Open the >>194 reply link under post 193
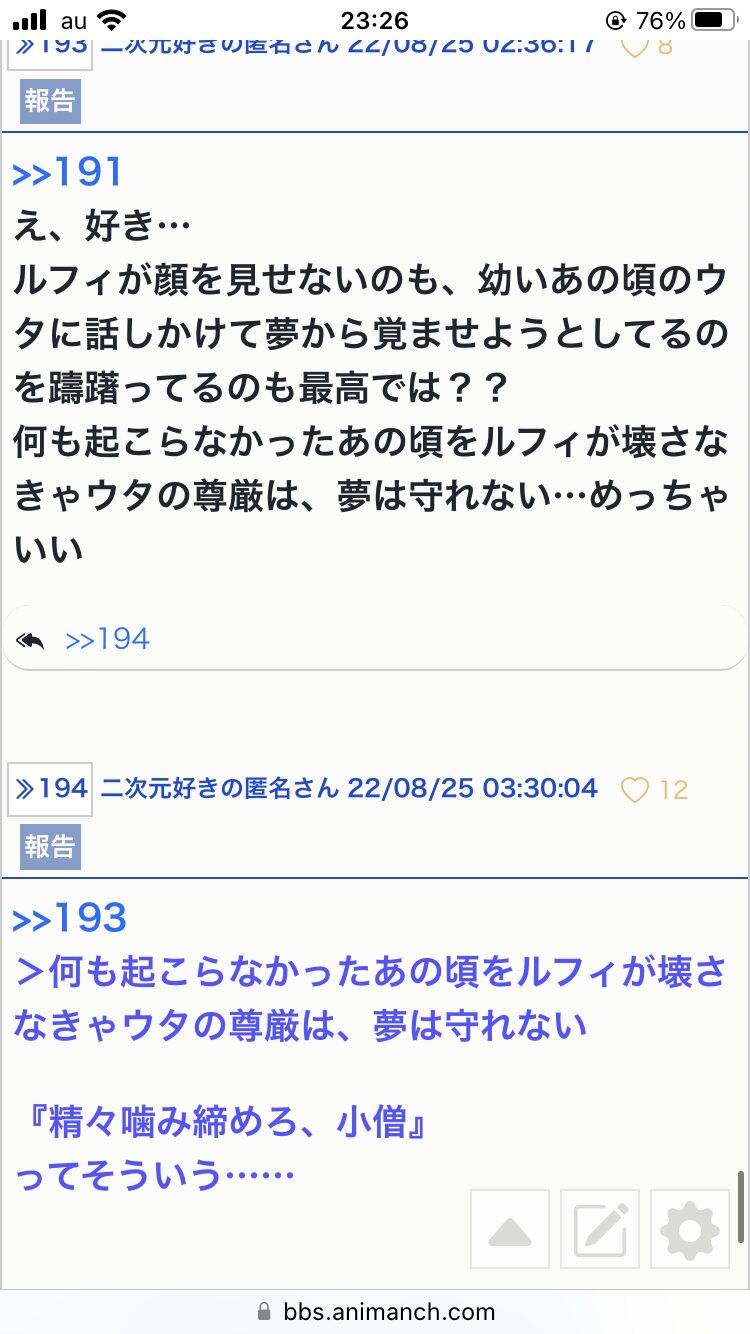 107,639
